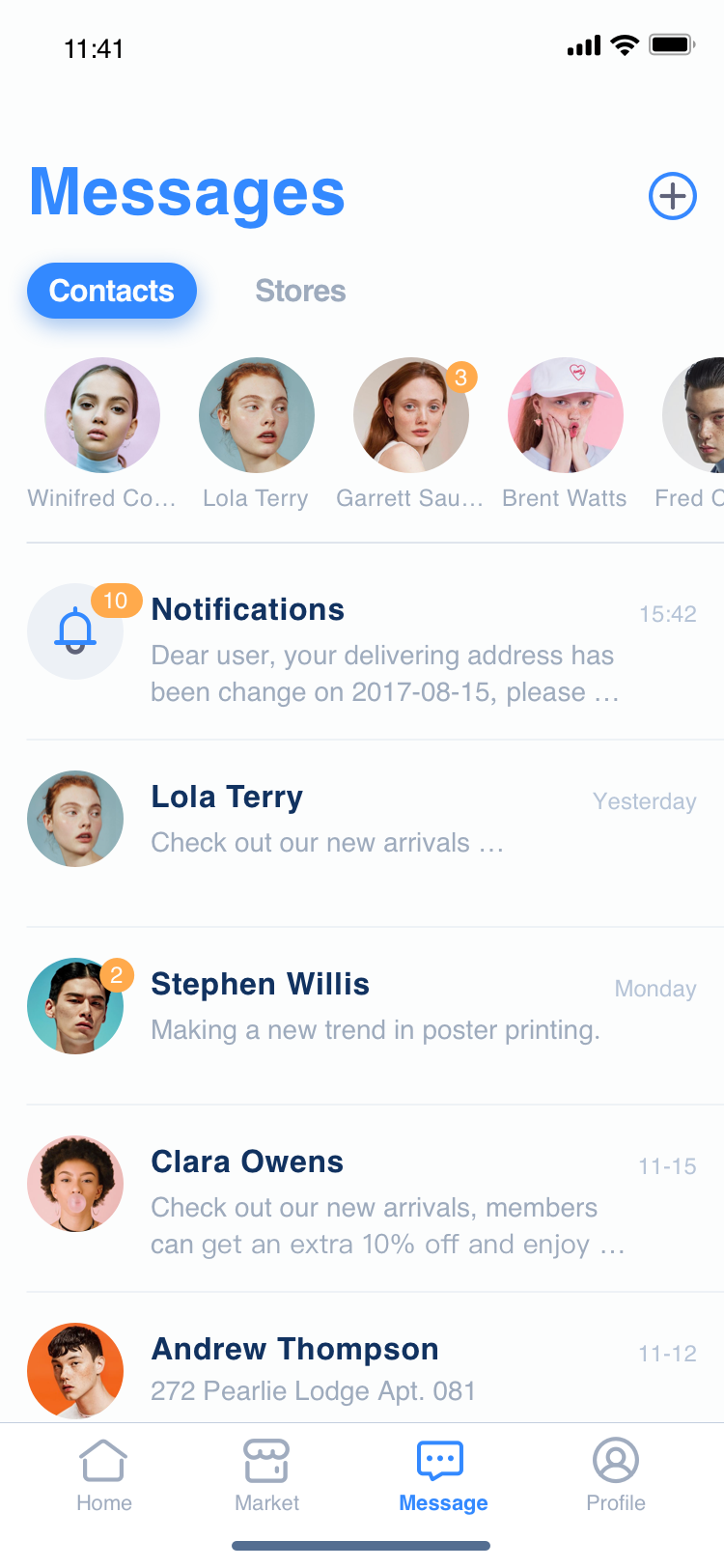This screenshot has width=724, height=1568.
Task: Open Garrett's avatar with 3 badge
Action: pyautogui.click(x=411, y=415)
